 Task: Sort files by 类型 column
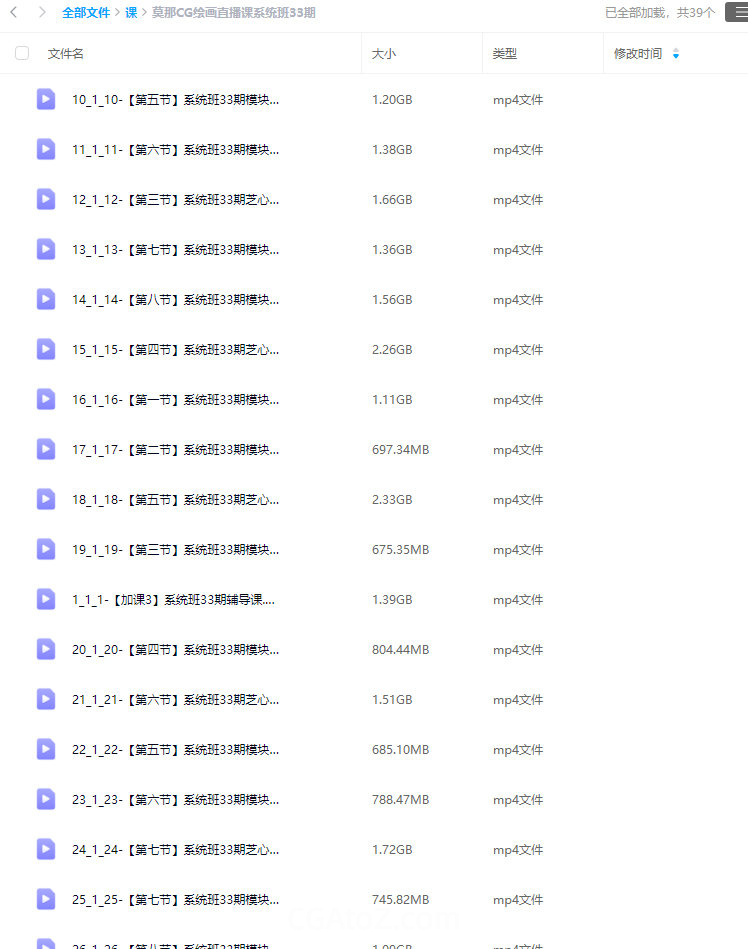505,54
